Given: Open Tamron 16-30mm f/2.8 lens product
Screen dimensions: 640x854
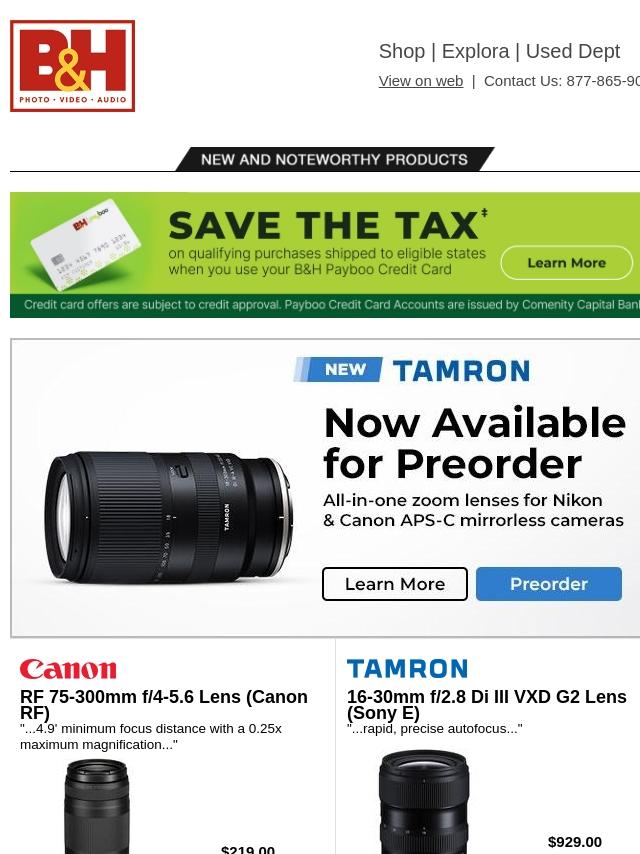Looking at the screenshot, I should [x=486, y=704].
